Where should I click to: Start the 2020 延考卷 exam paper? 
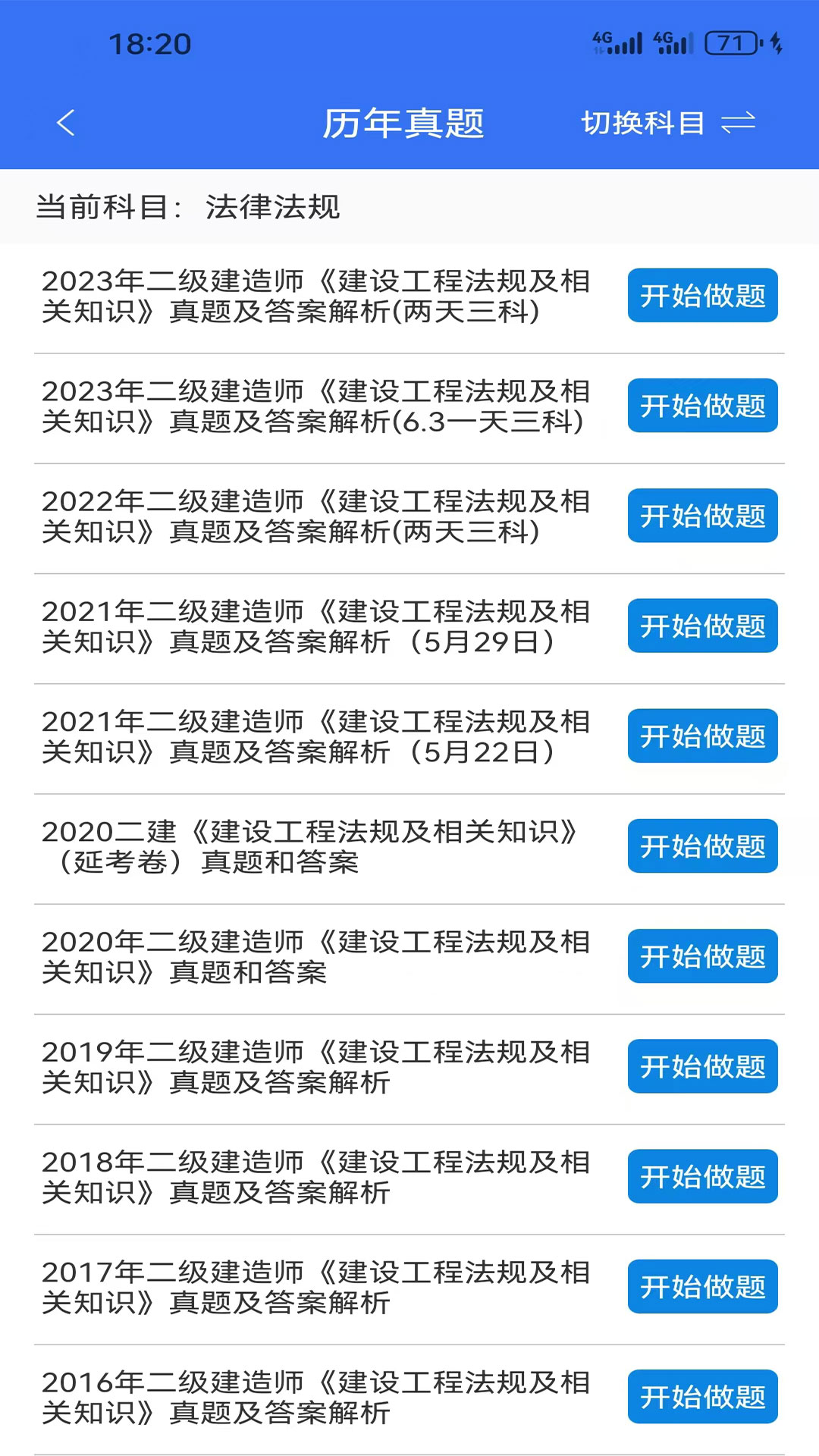click(x=702, y=846)
